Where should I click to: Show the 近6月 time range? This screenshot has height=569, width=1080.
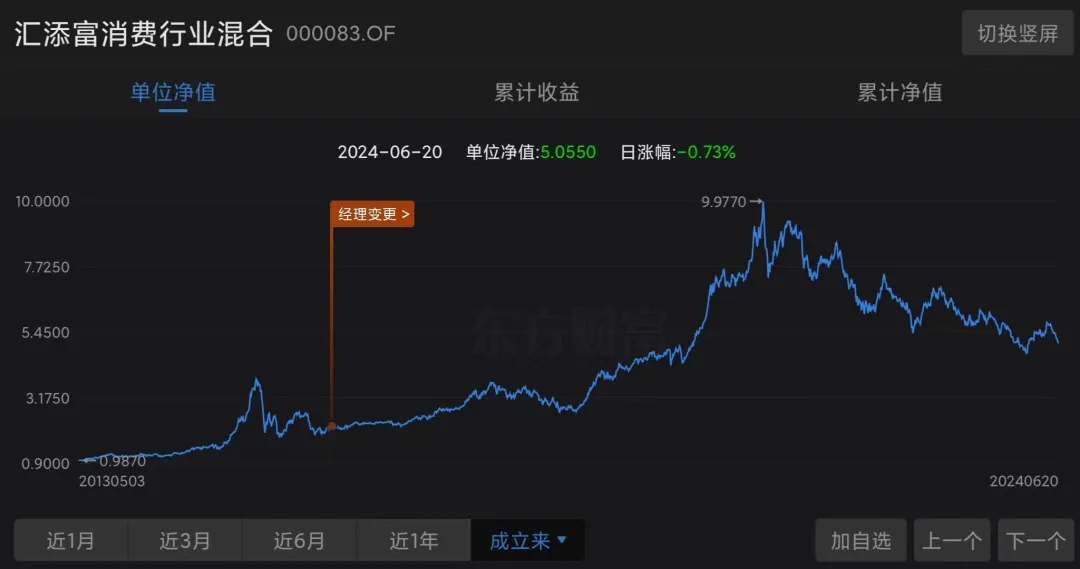(299, 541)
